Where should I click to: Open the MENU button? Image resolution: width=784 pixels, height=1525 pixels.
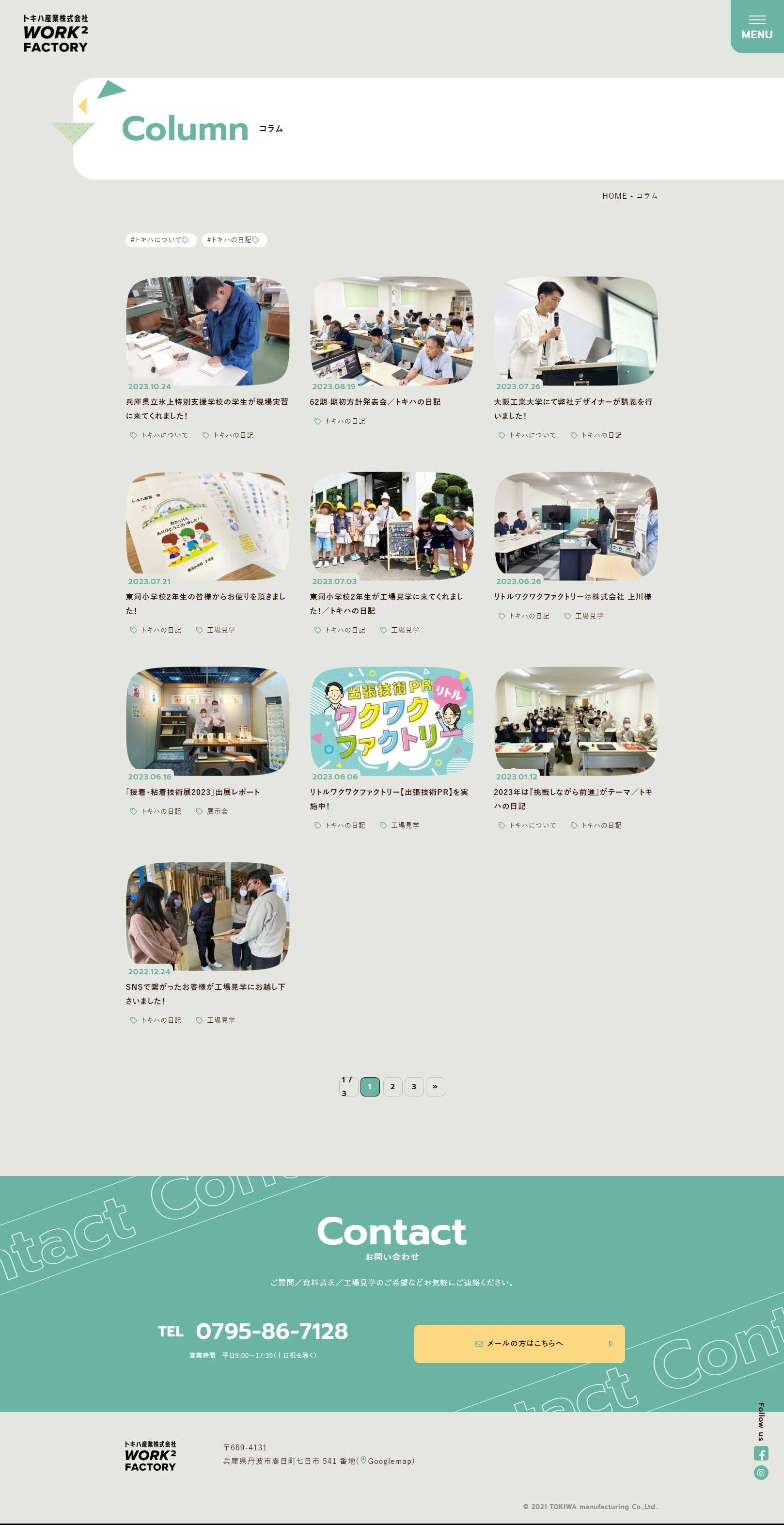[757, 27]
